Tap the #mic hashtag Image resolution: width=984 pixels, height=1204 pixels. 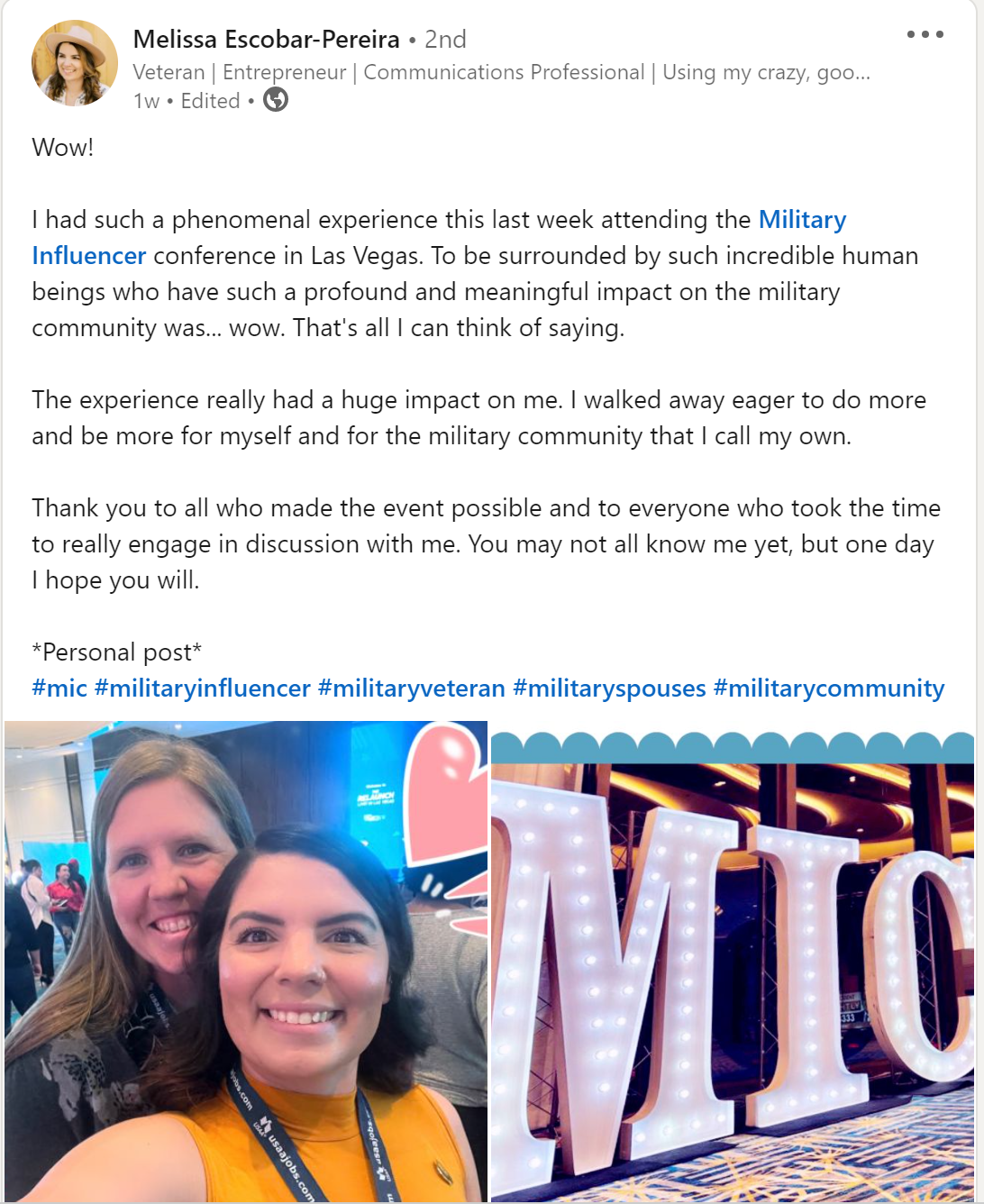[59, 689]
